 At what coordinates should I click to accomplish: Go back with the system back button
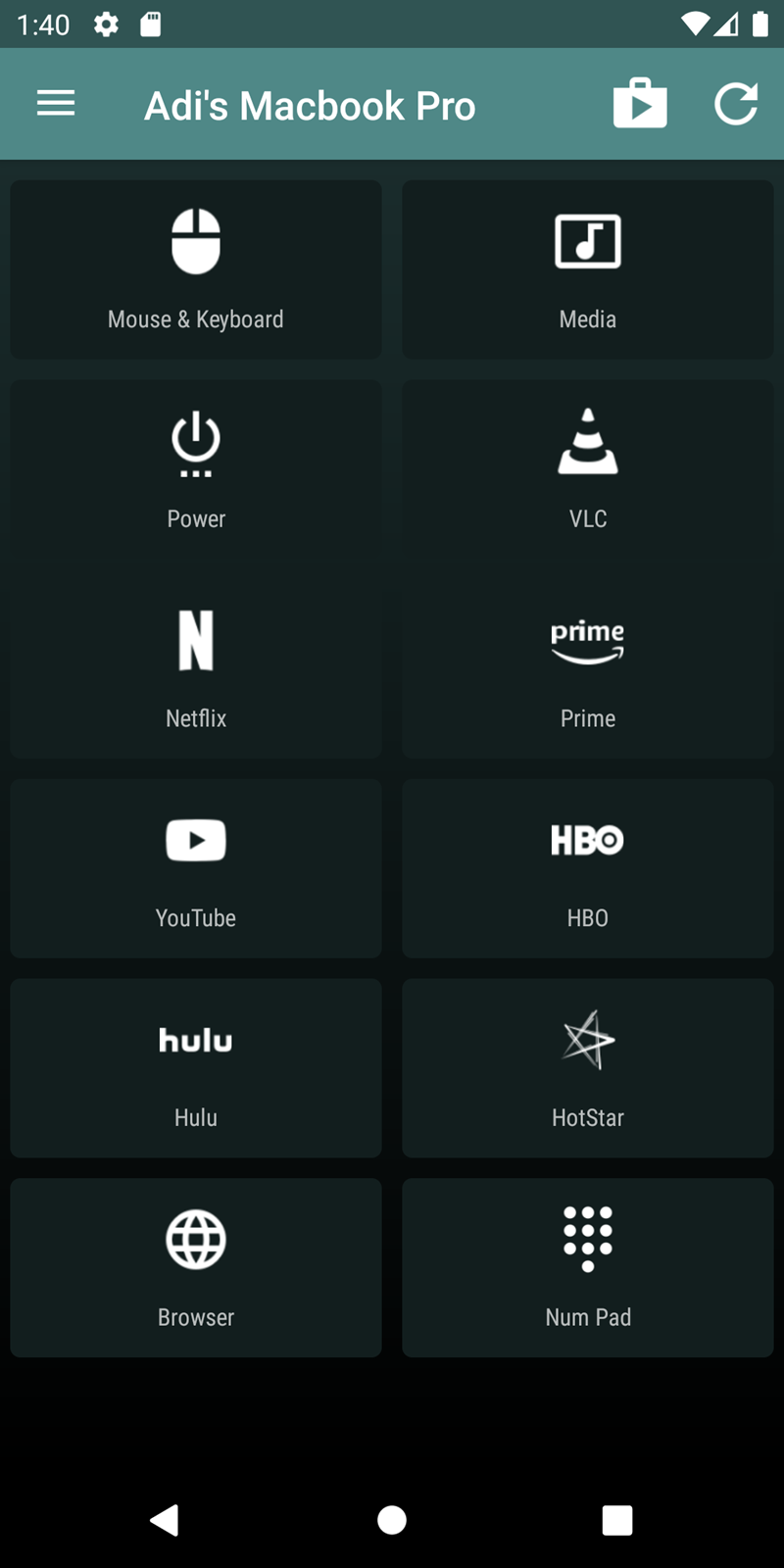(x=165, y=1520)
